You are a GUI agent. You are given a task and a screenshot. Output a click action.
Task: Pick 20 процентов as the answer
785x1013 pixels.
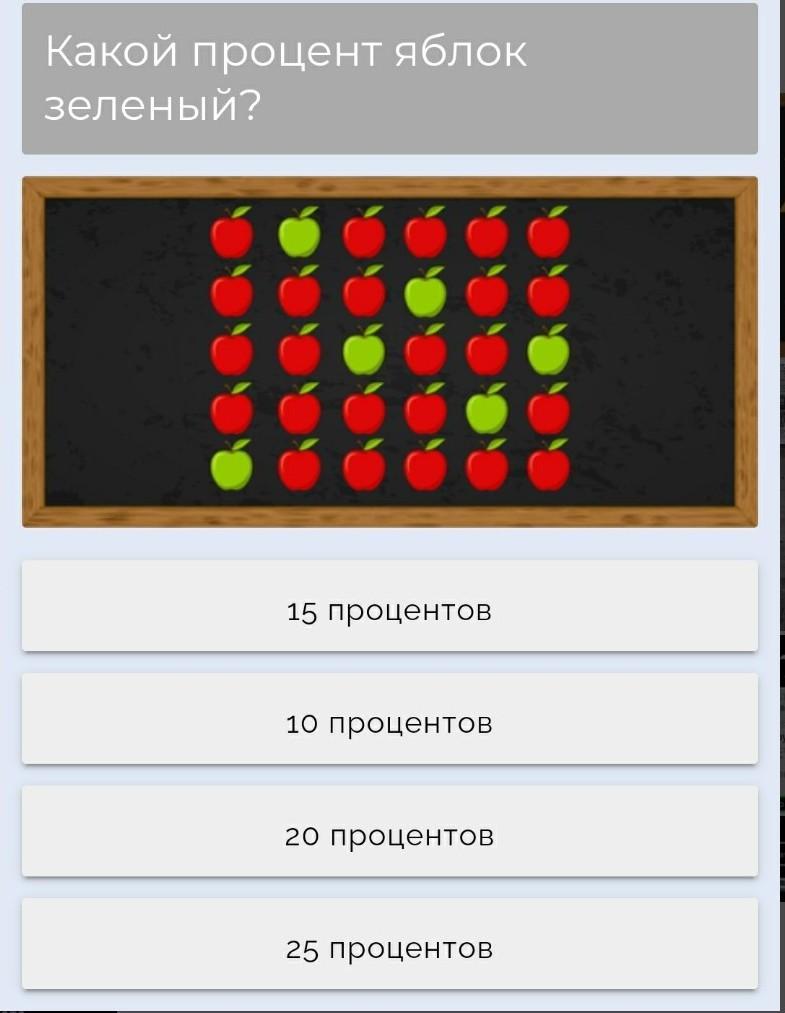(x=390, y=832)
